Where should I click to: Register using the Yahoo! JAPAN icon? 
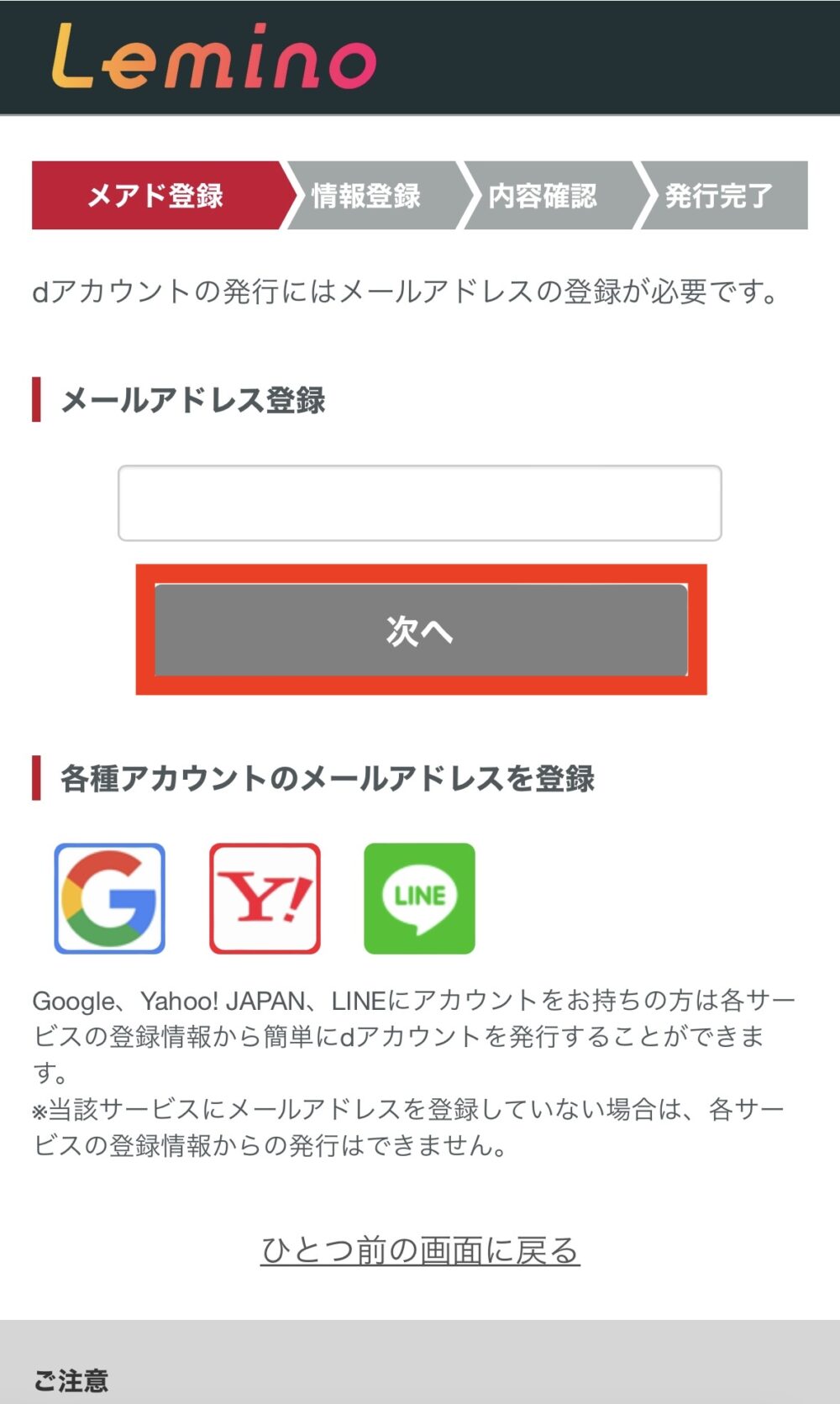pyautogui.click(x=265, y=898)
